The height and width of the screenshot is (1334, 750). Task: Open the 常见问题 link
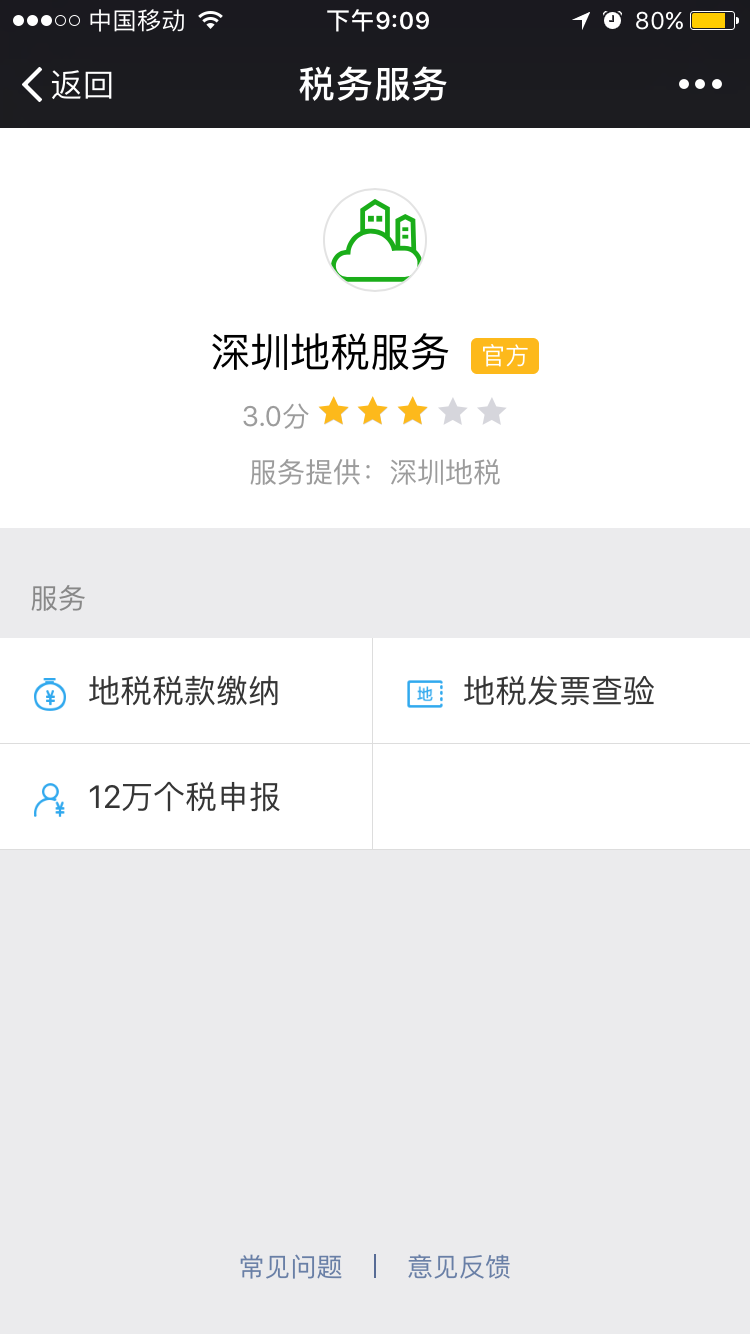coord(291,1267)
